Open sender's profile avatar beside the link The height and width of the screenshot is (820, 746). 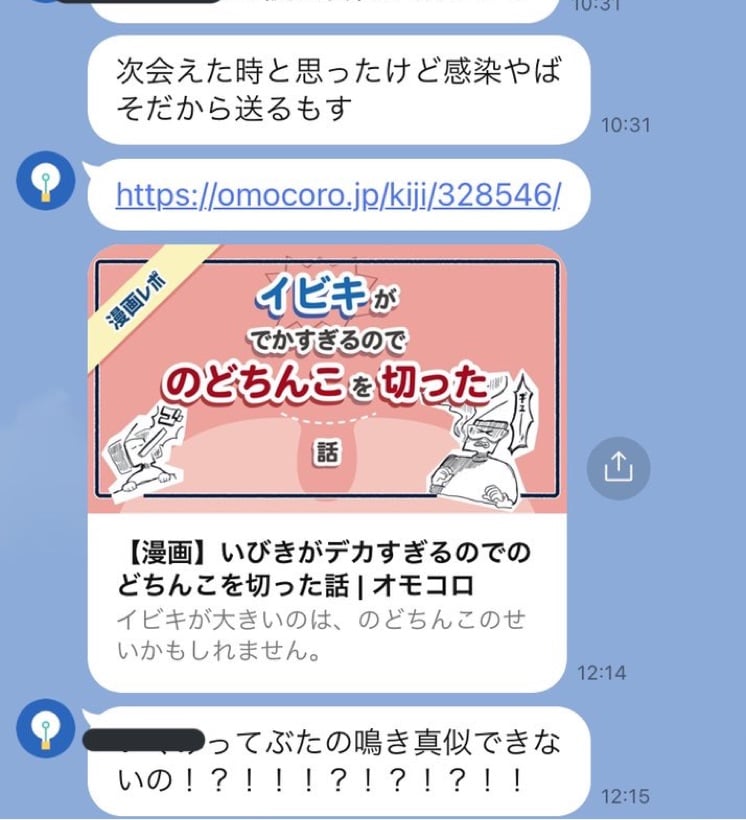tap(46, 181)
